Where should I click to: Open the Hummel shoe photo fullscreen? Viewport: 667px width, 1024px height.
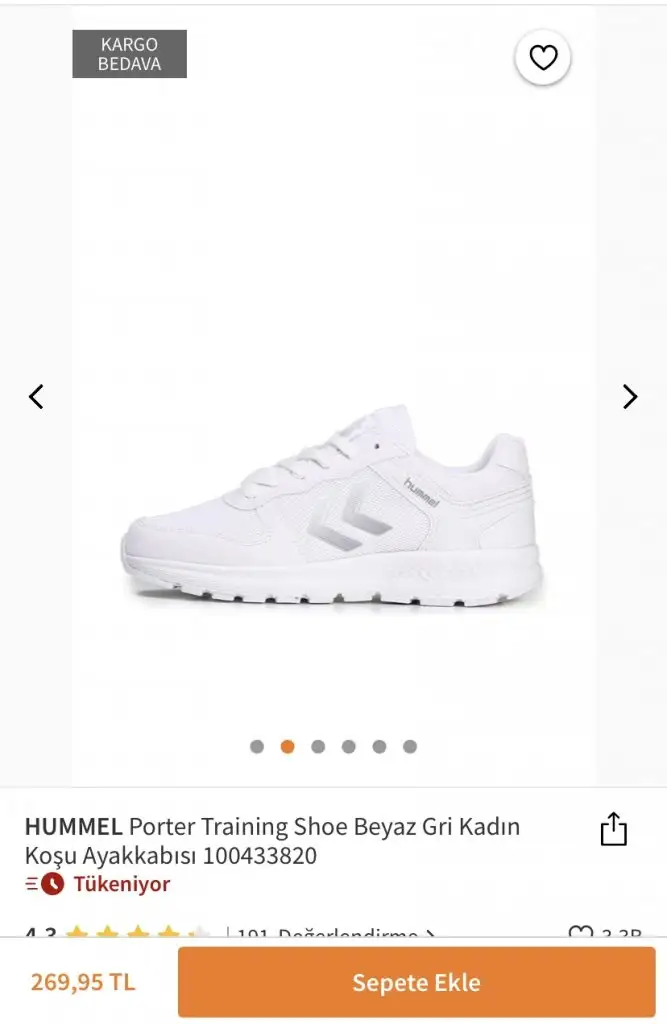333,510
